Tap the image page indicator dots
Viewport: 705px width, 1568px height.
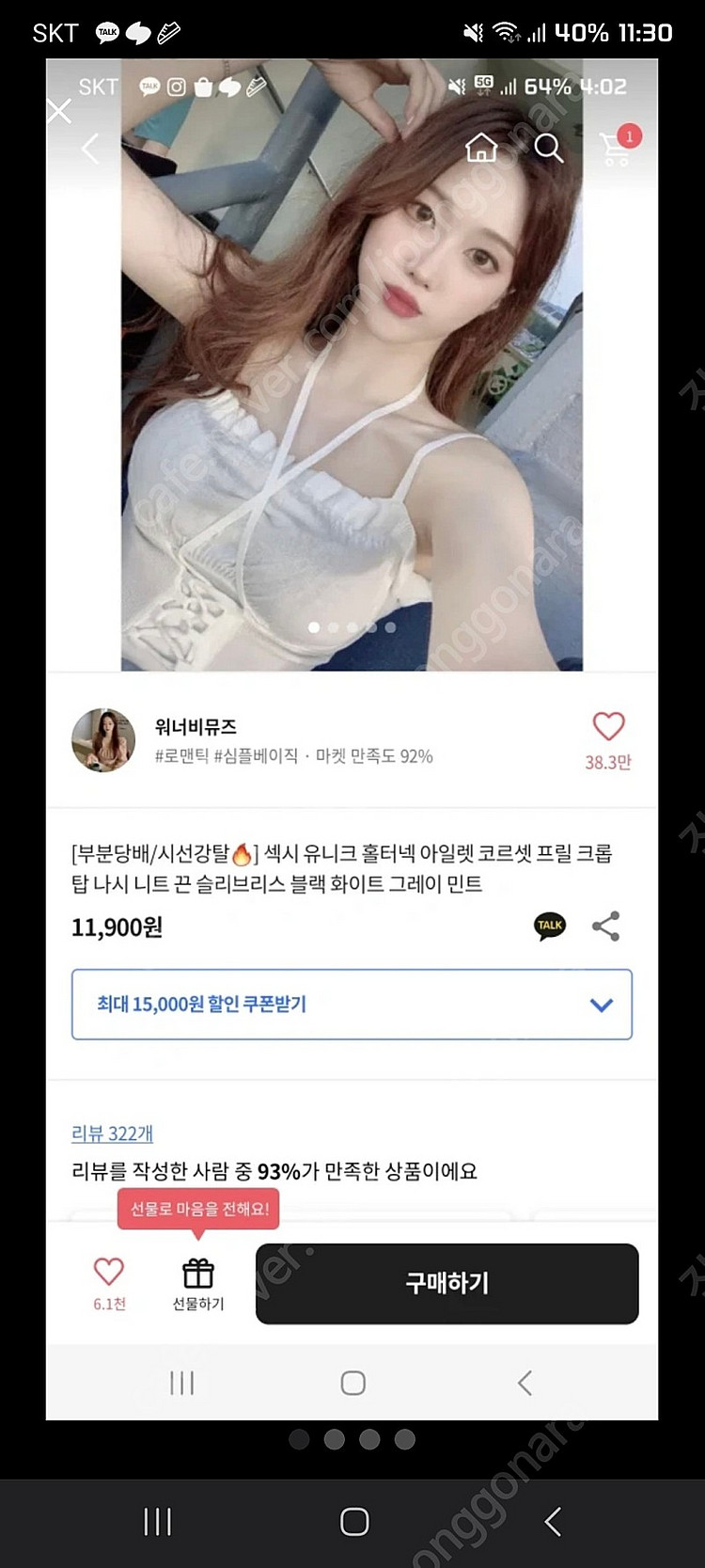352,1439
